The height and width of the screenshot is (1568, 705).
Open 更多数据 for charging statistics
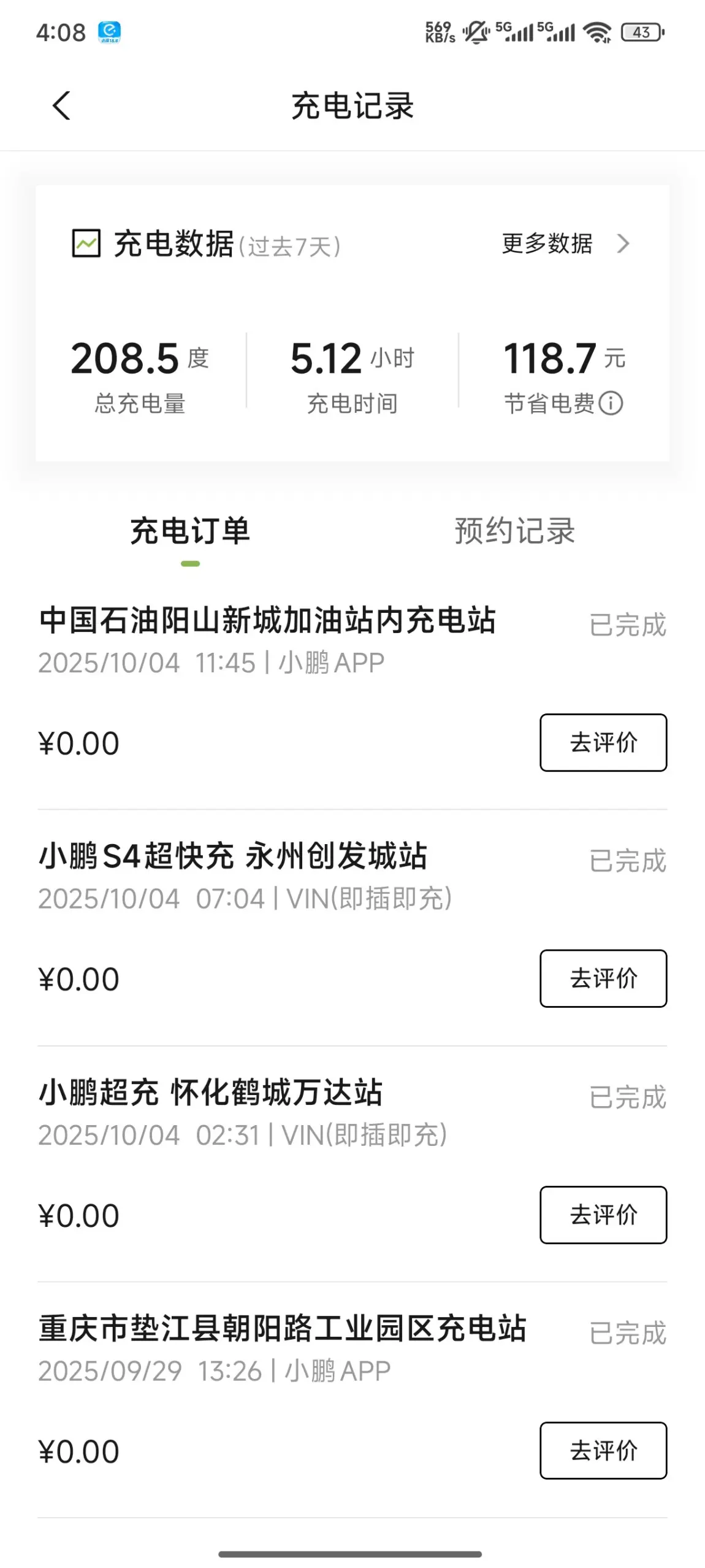tap(565, 244)
